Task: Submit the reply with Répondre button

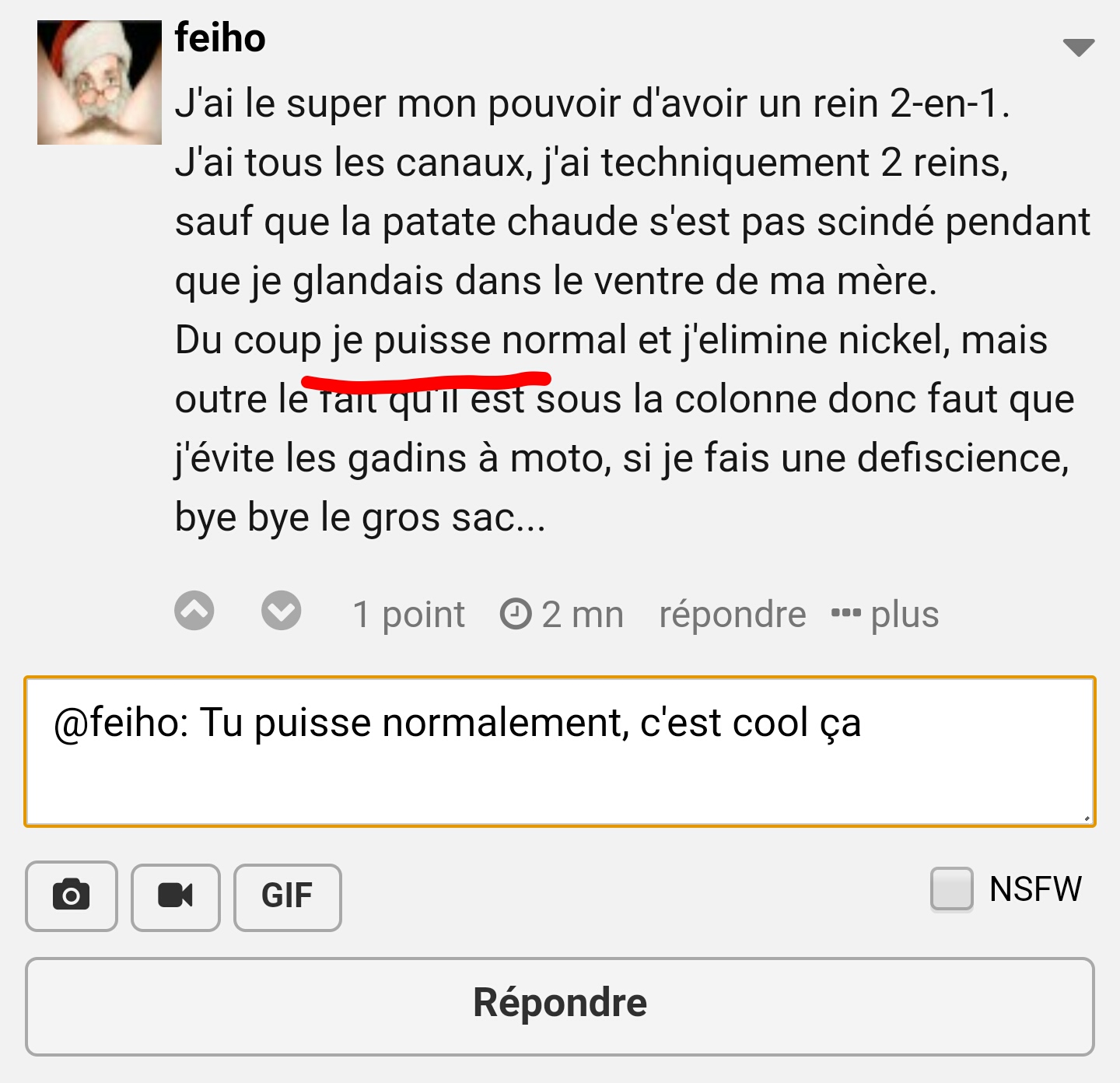Action: [560, 1005]
